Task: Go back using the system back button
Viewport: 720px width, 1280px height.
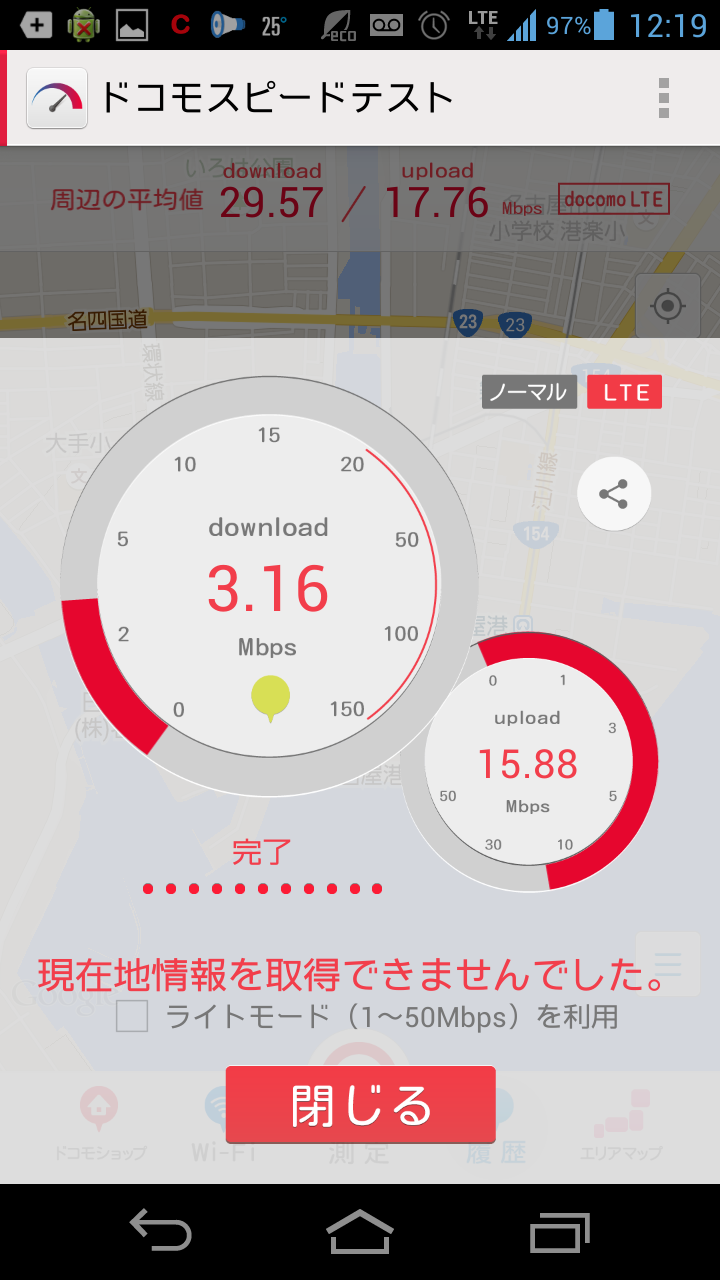Action: click(x=160, y=1230)
